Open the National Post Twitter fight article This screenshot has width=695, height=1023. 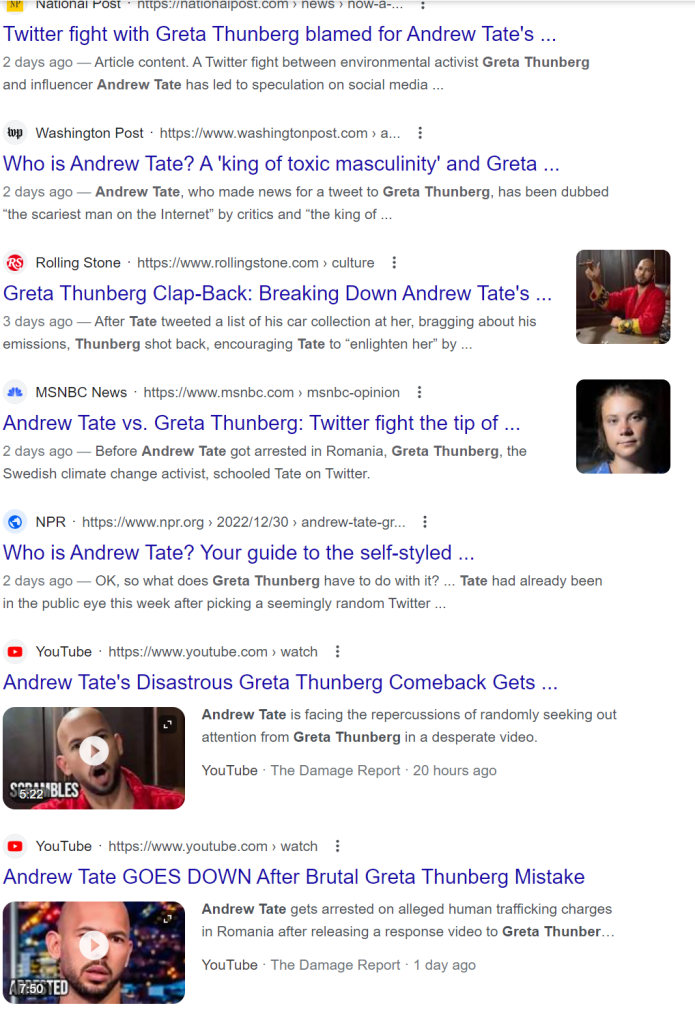[279, 34]
